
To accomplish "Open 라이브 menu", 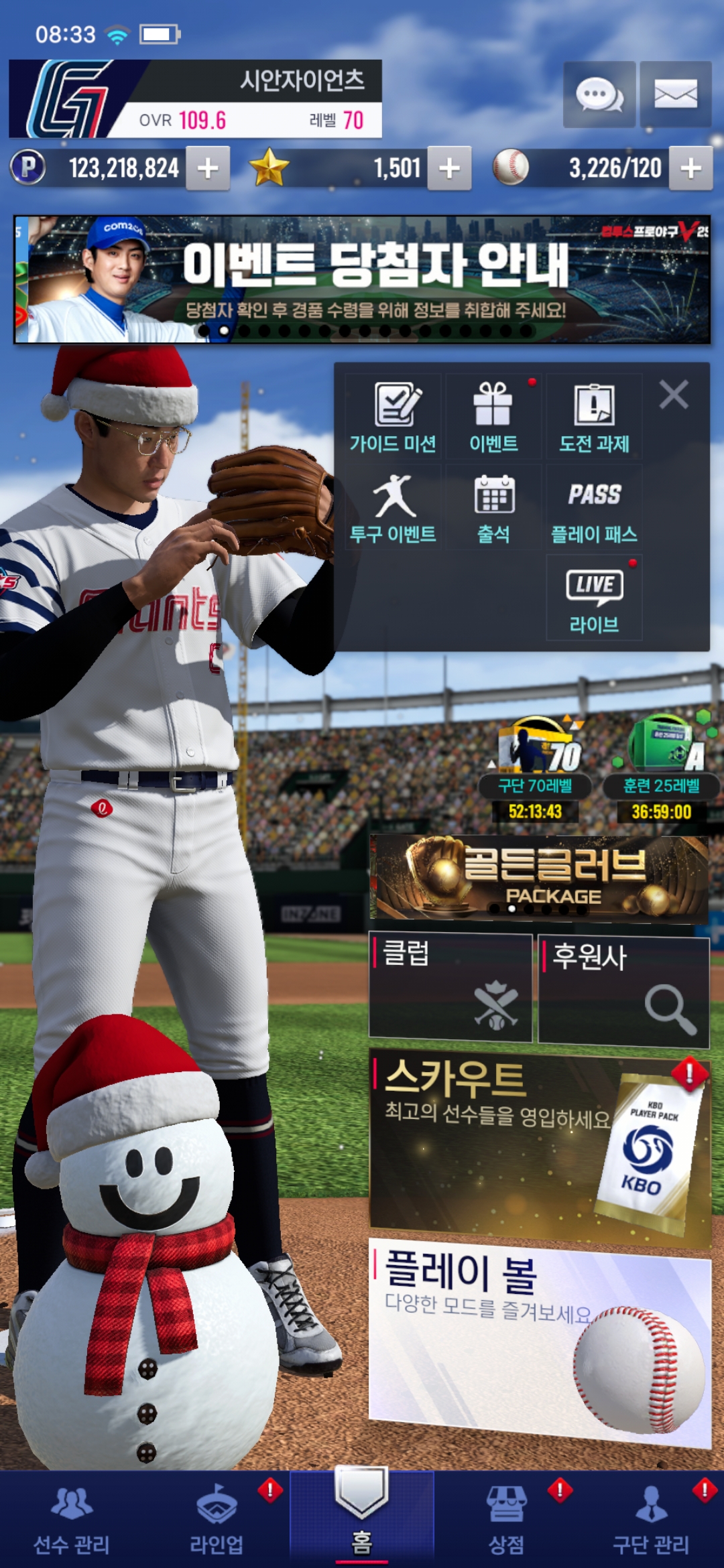I will coord(594,598).
